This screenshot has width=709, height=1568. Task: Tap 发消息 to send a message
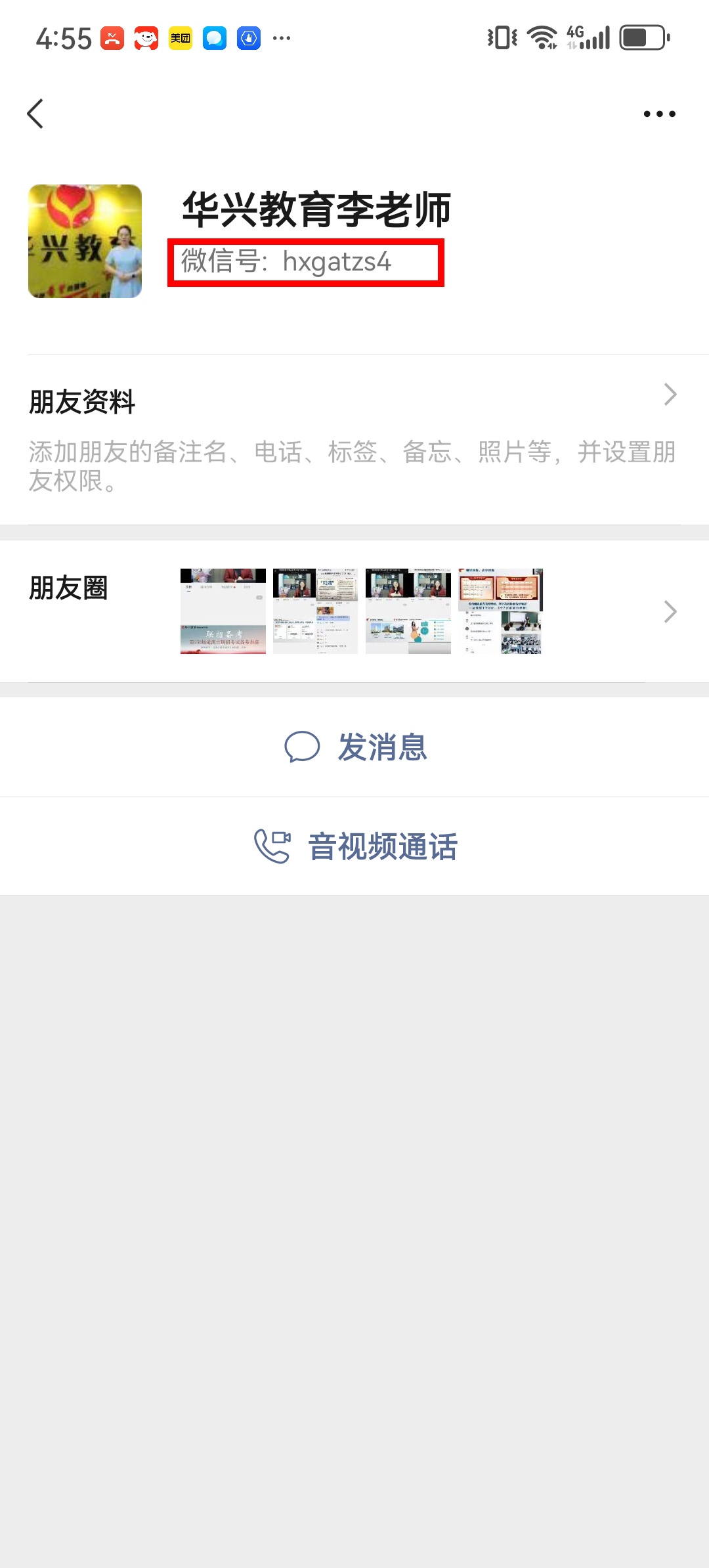[x=354, y=747]
